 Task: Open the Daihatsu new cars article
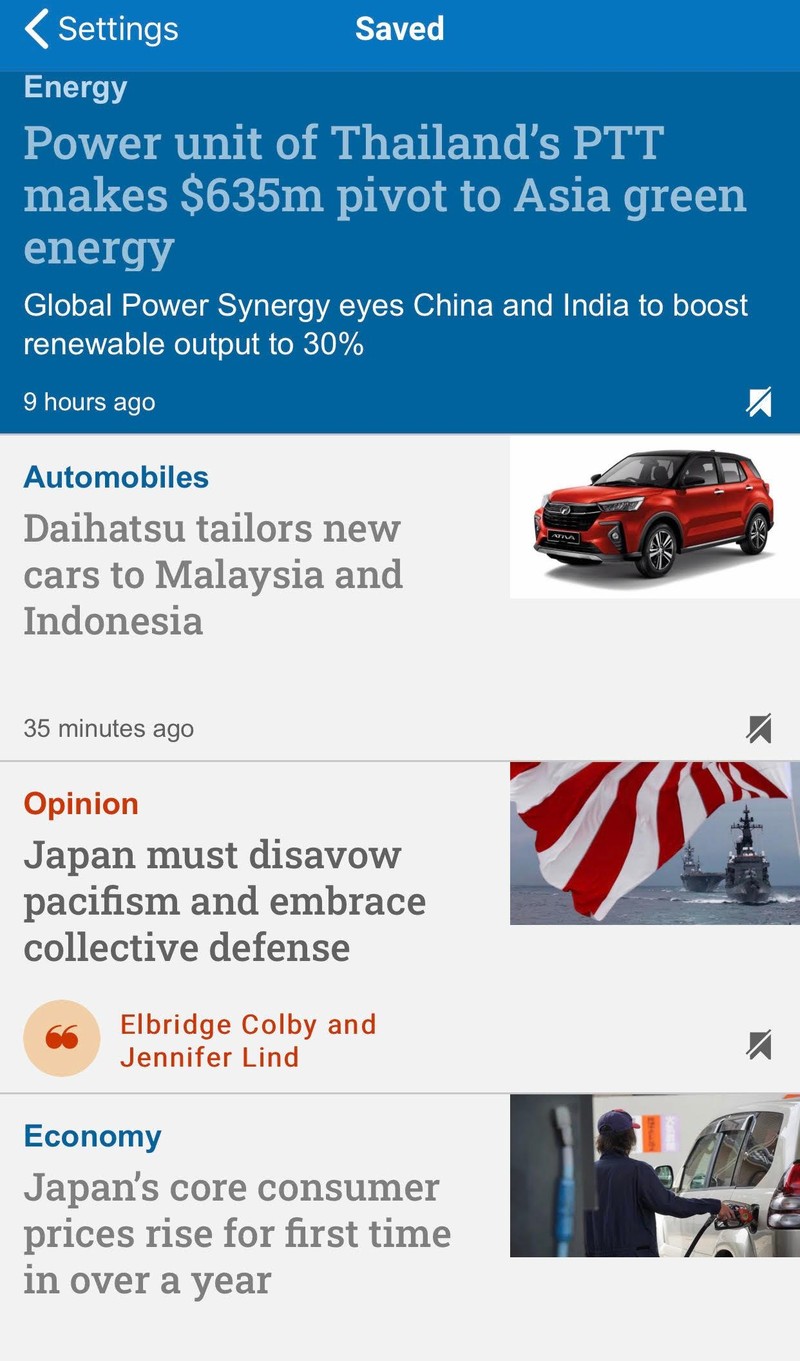212,574
